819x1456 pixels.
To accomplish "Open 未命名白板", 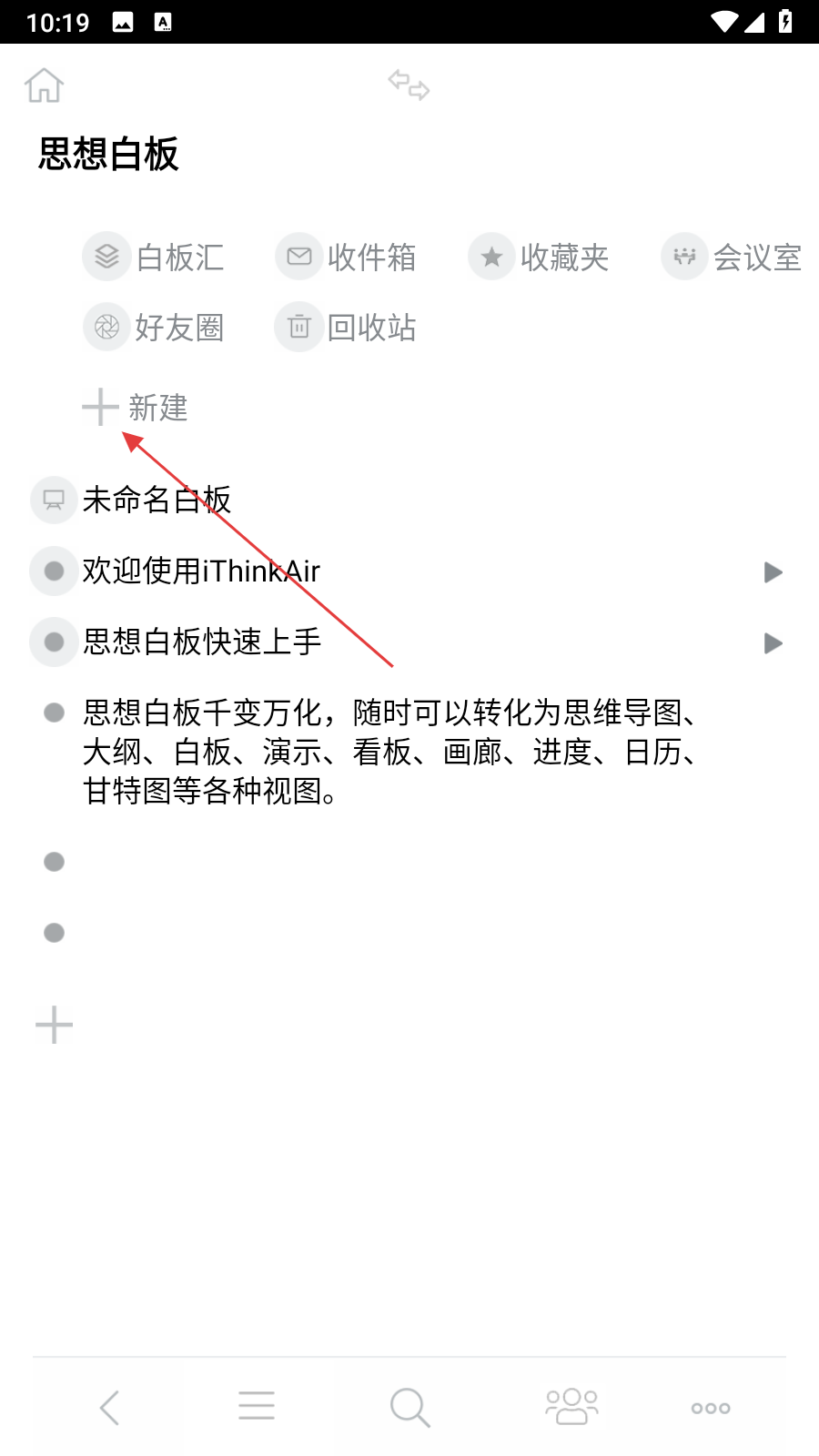I will [x=157, y=500].
